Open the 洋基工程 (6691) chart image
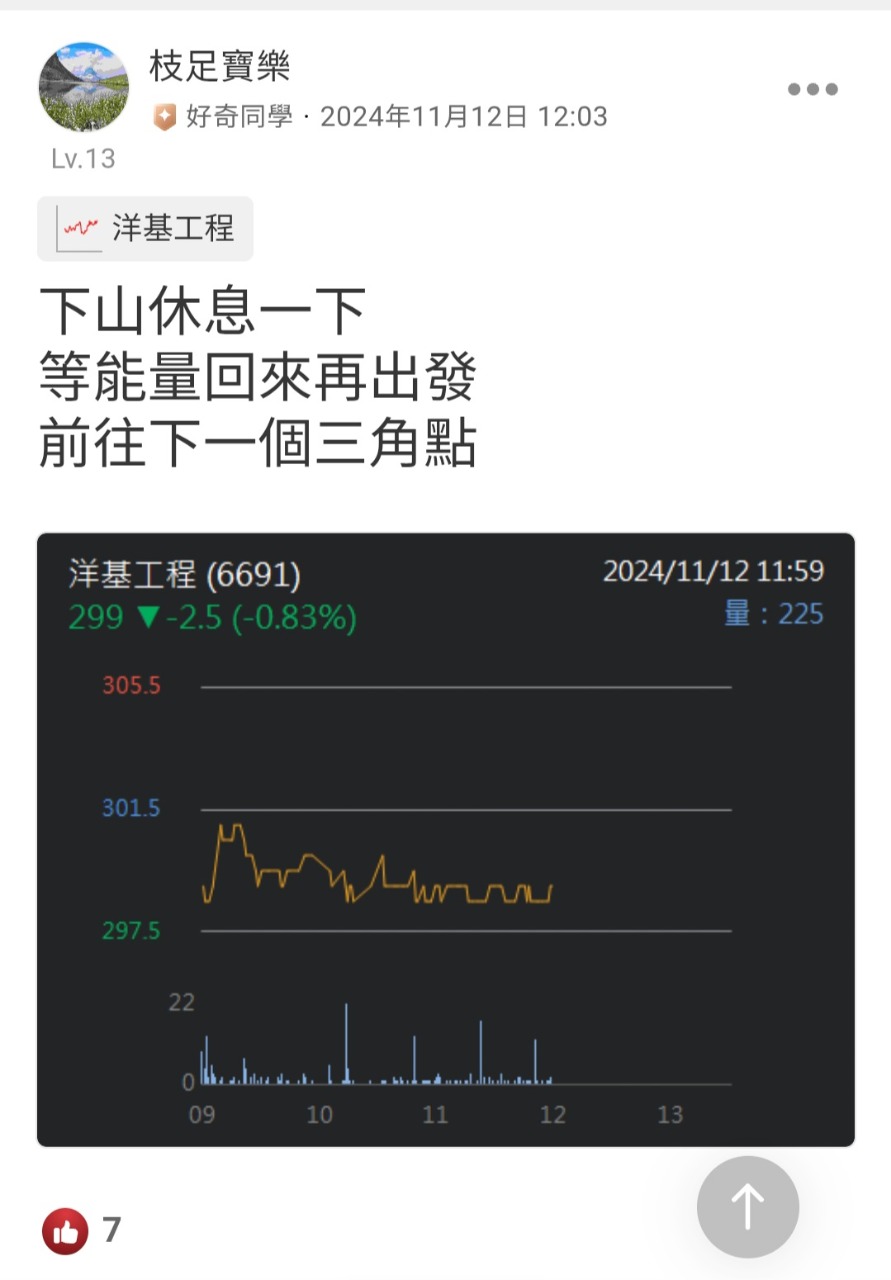This screenshot has height=1280, width=891. pos(446,840)
